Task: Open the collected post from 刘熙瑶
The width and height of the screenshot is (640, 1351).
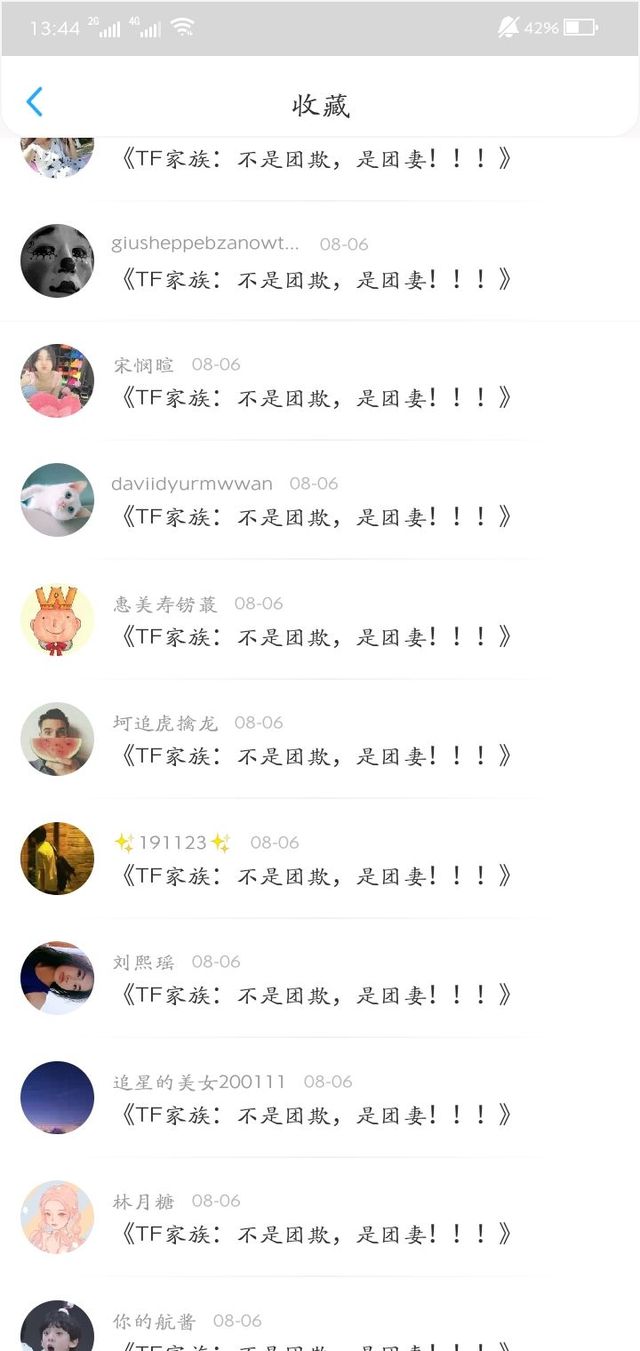Action: (316, 995)
